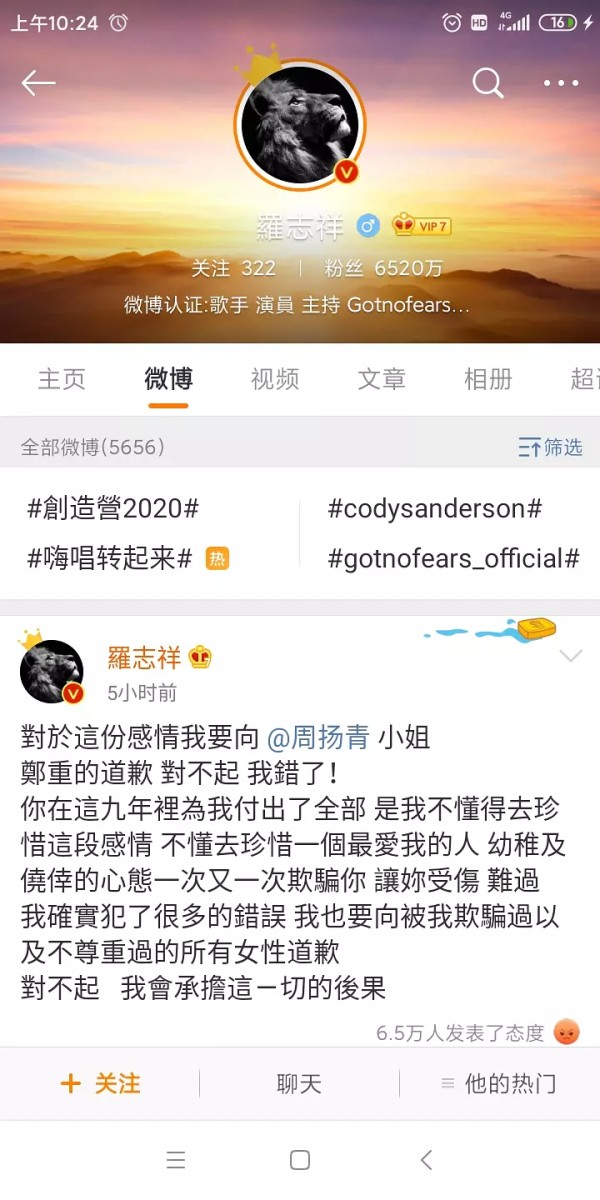Open the 筛选 filter for posts
600x1200 pixels.
551,447
